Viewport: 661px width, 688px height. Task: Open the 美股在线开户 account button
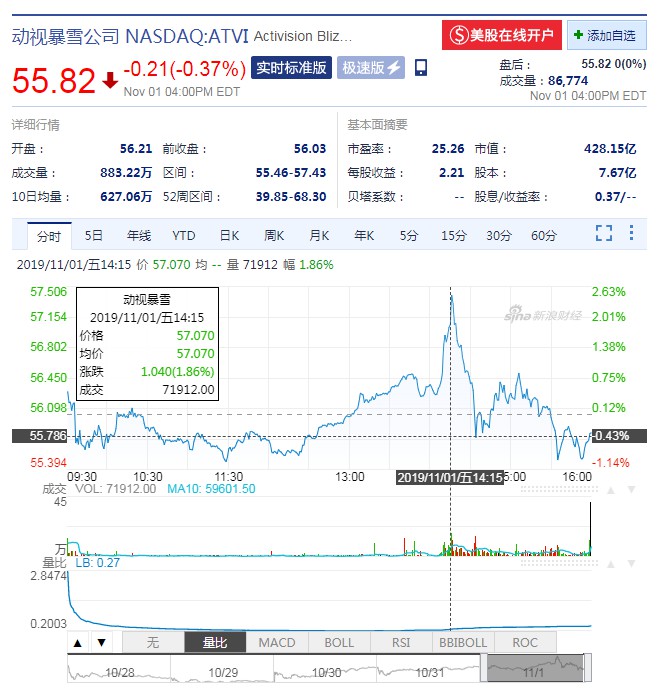pyautogui.click(x=501, y=35)
